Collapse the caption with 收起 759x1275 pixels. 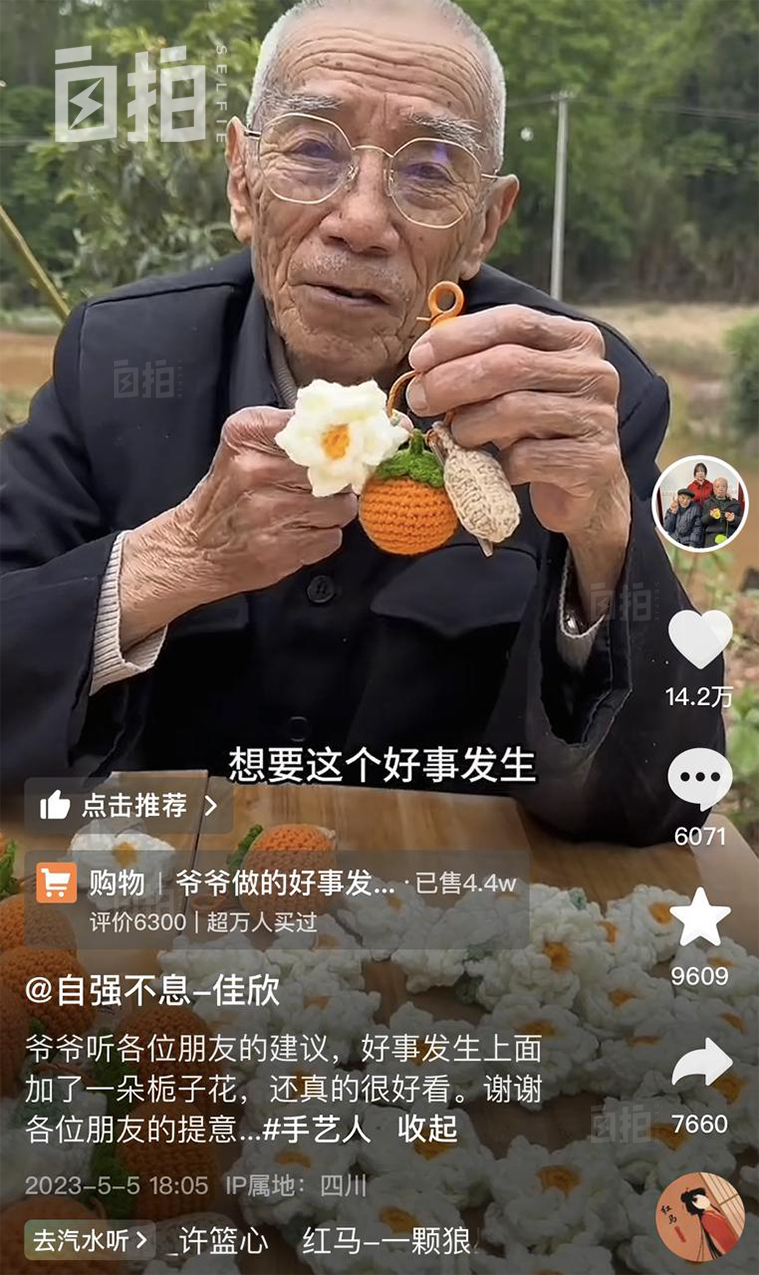(428, 1130)
